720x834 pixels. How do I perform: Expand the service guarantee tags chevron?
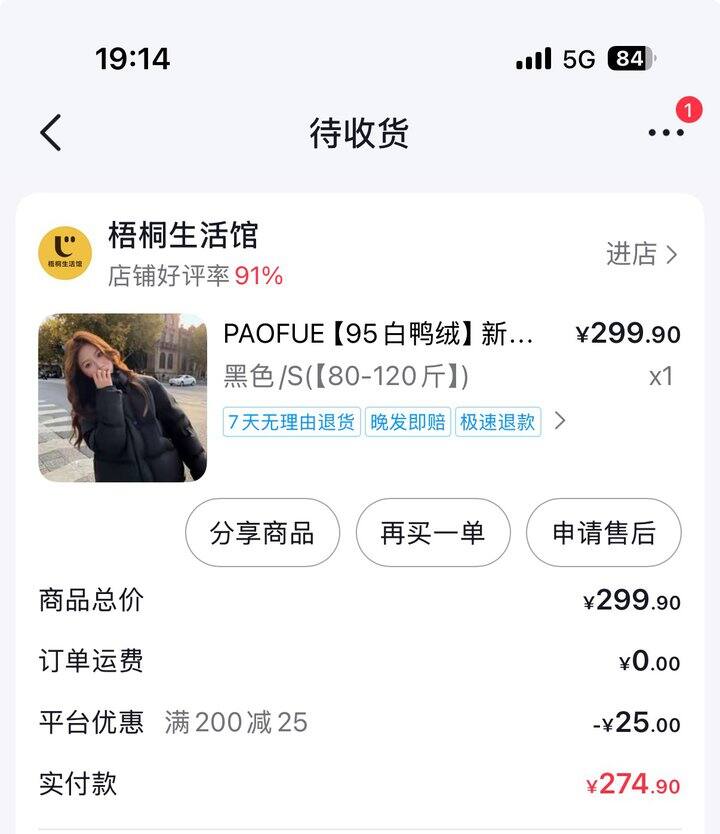click(x=560, y=421)
